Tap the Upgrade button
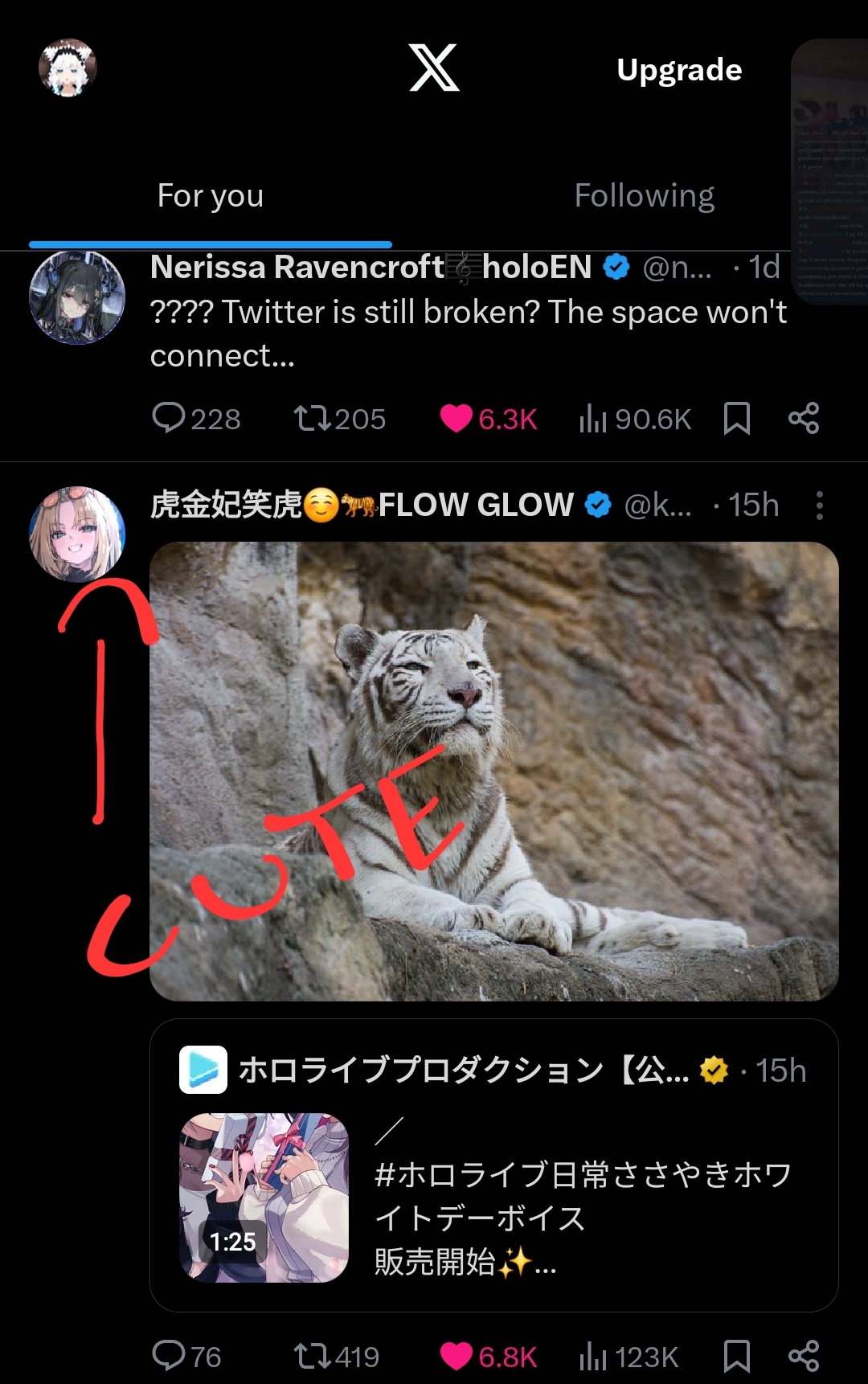This screenshot has width=868, height=1384. 679,70
